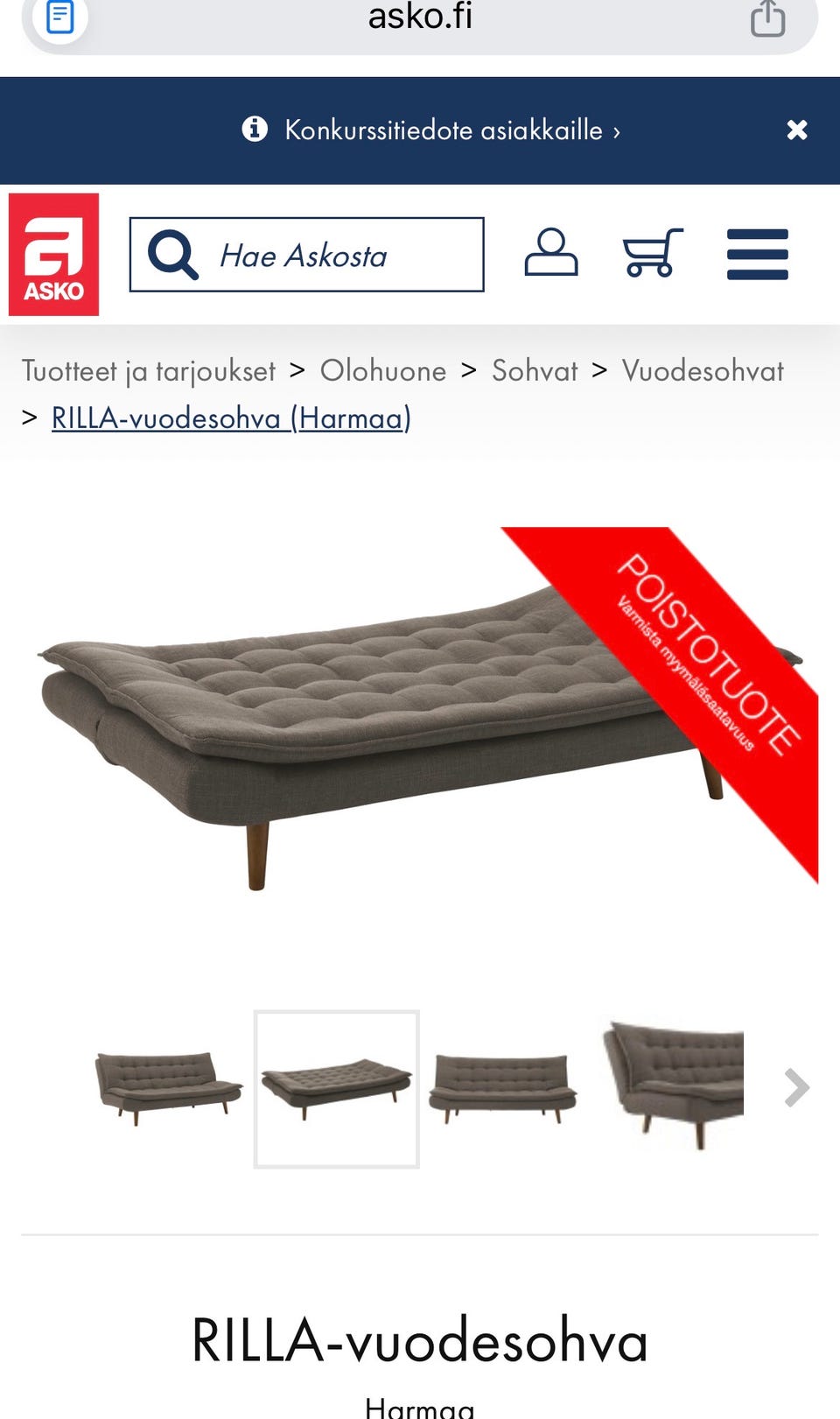This screenshot has height=1419, width=840.
Task: Open the main product image of the flat sofa bed
Action: (x=420, y=709)
